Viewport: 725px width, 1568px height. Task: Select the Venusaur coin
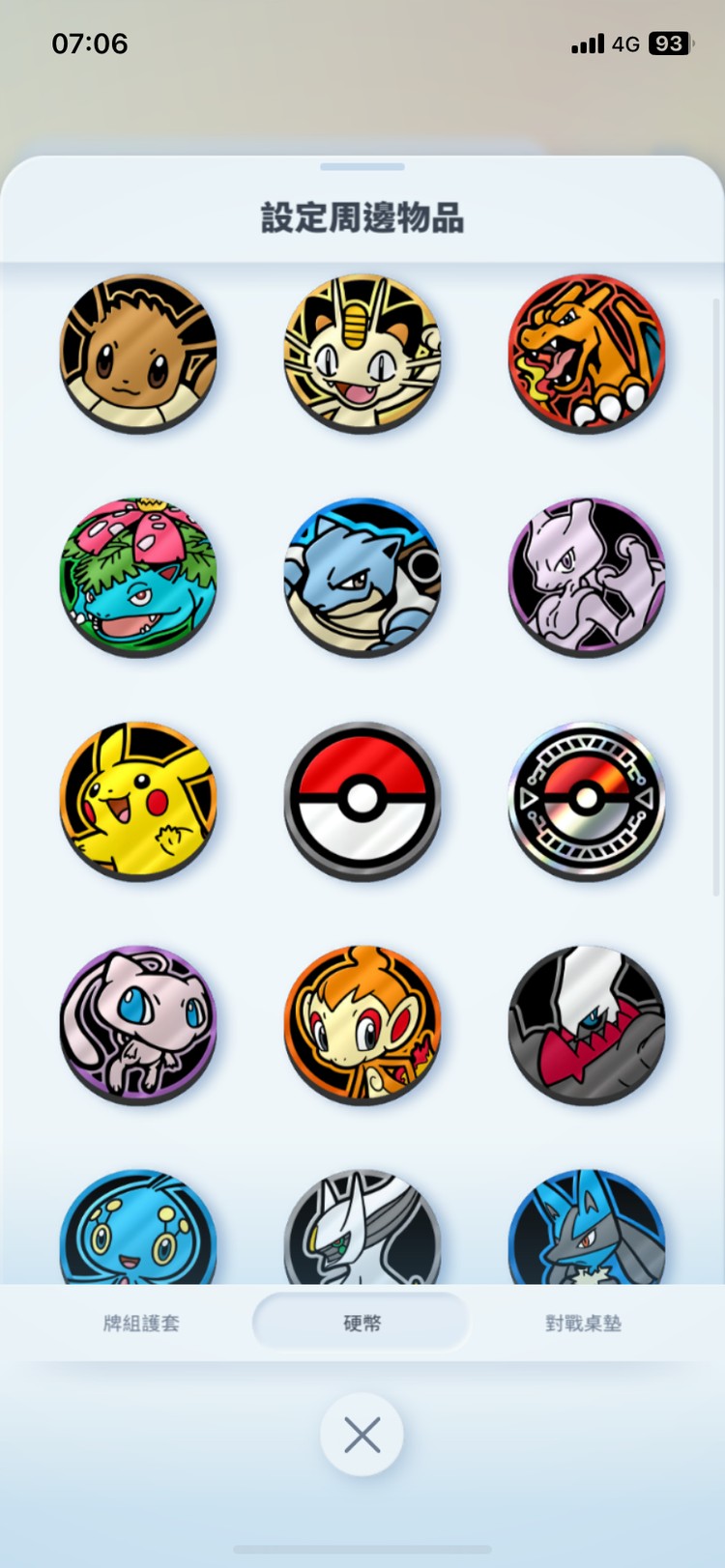(x=138, y=577)
